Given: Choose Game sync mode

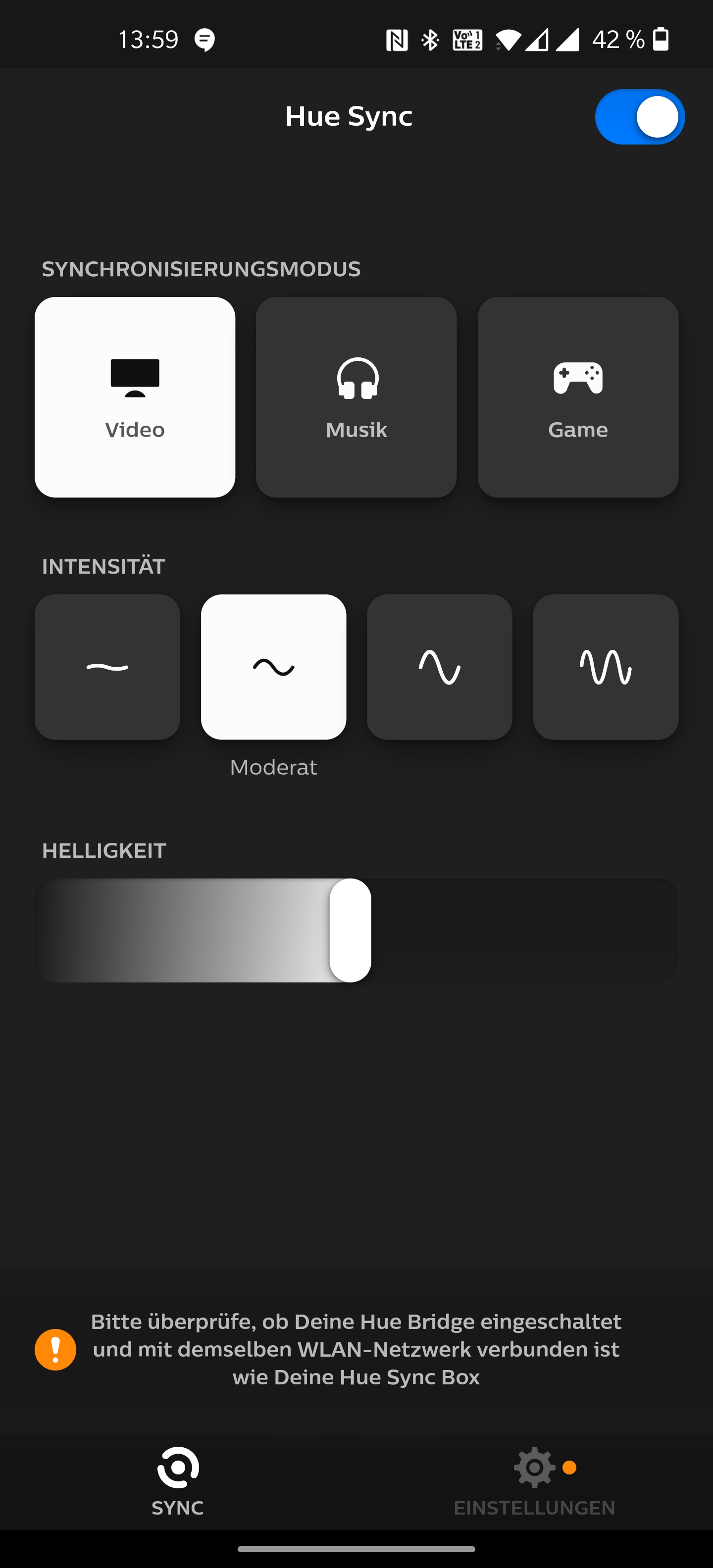Looking at the screenshot, I should point(578,397).
